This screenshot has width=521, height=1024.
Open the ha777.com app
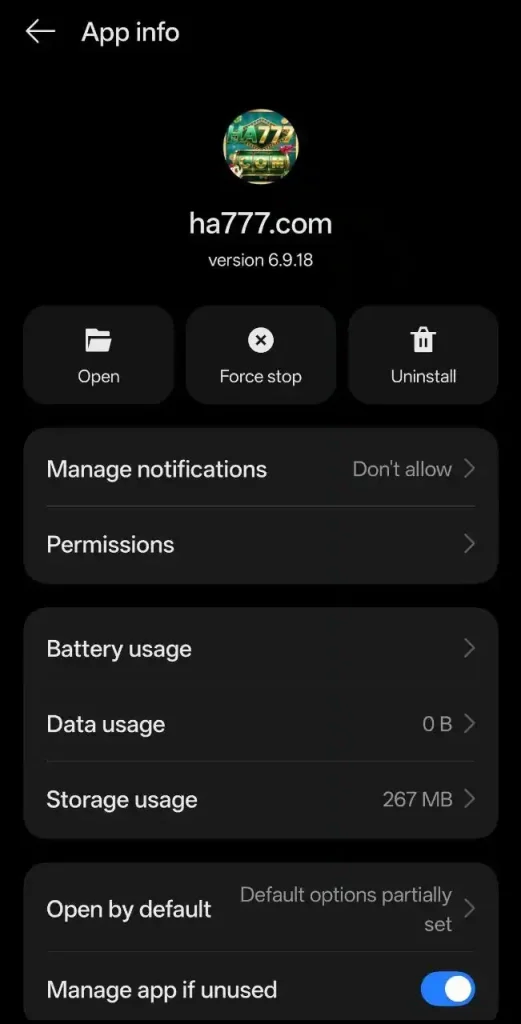[x=99, y=355]
